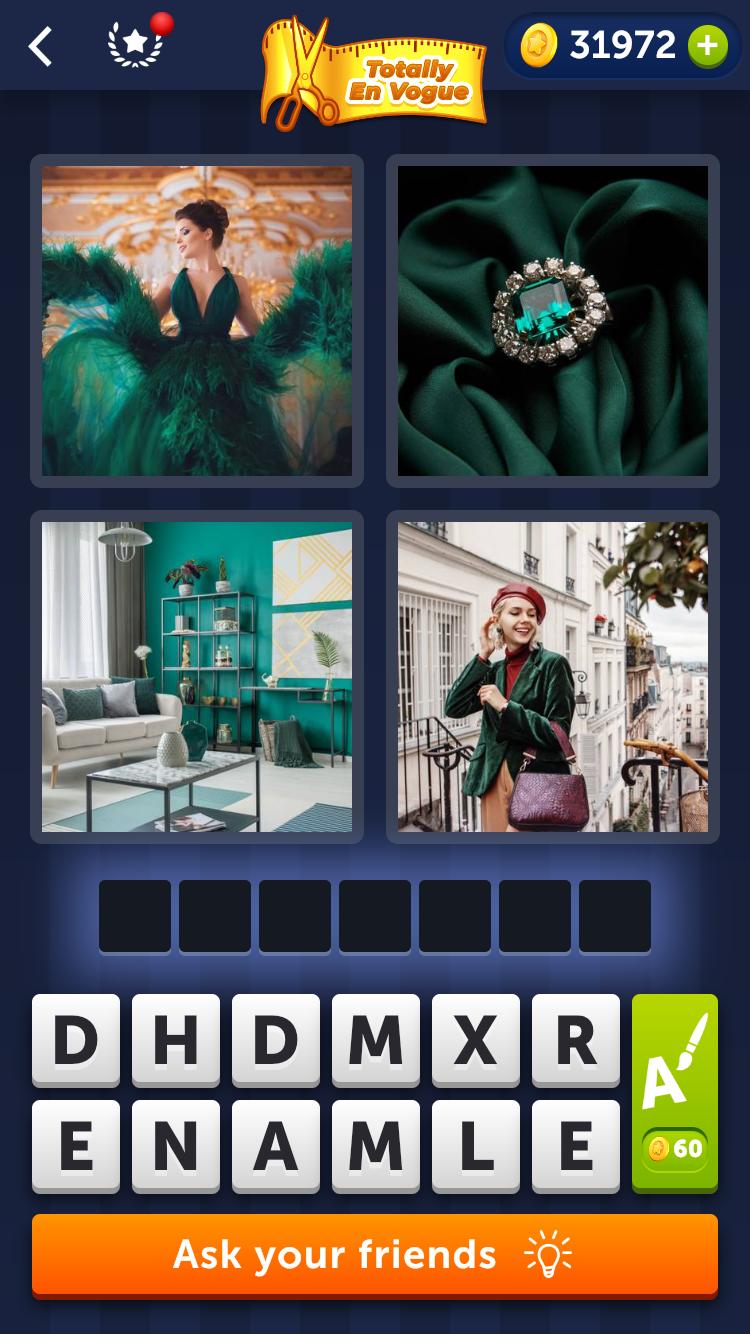750x1334 pixels.
Task: Select the letter R tile
Action: pyautogui.click(x=576, y=1040)
